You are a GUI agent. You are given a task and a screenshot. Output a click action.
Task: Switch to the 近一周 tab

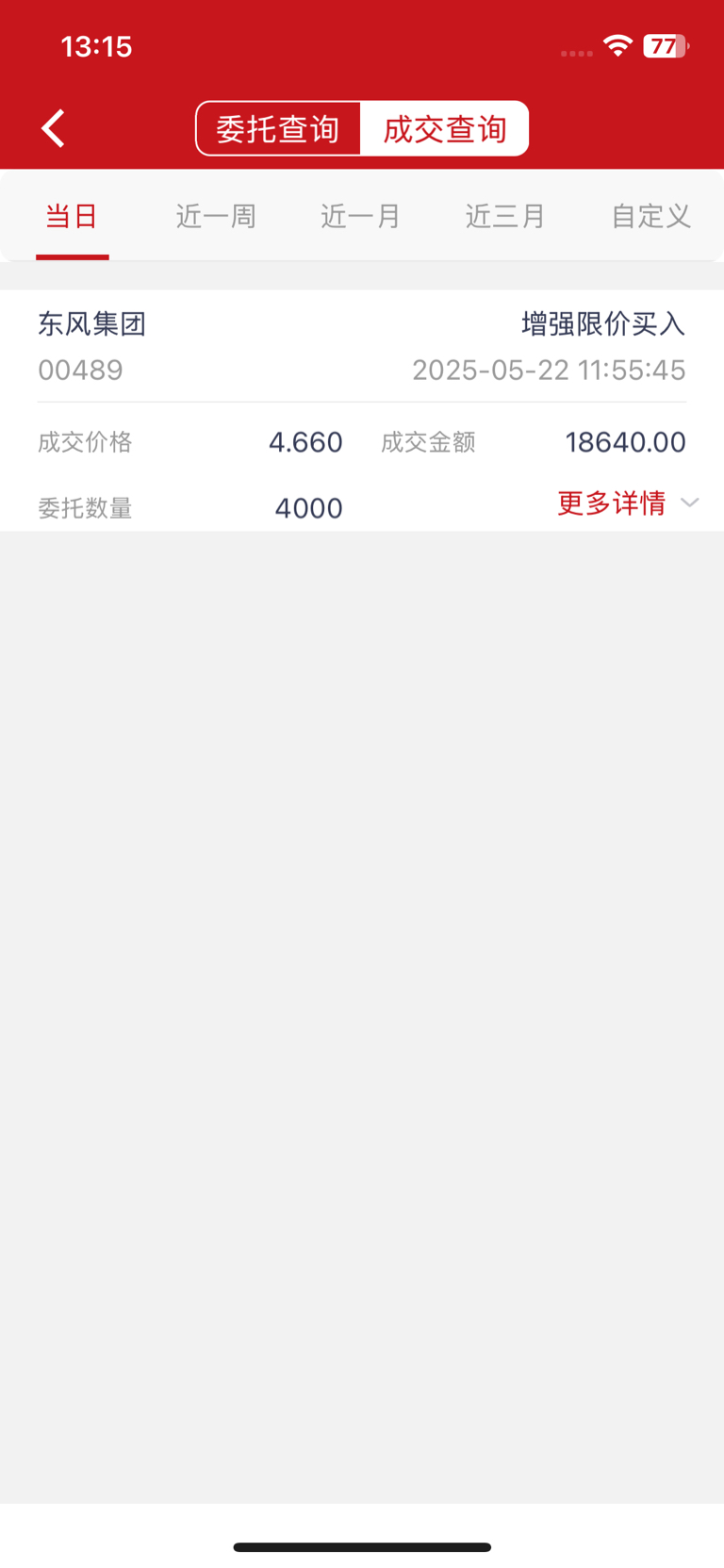tap(217, 216)
